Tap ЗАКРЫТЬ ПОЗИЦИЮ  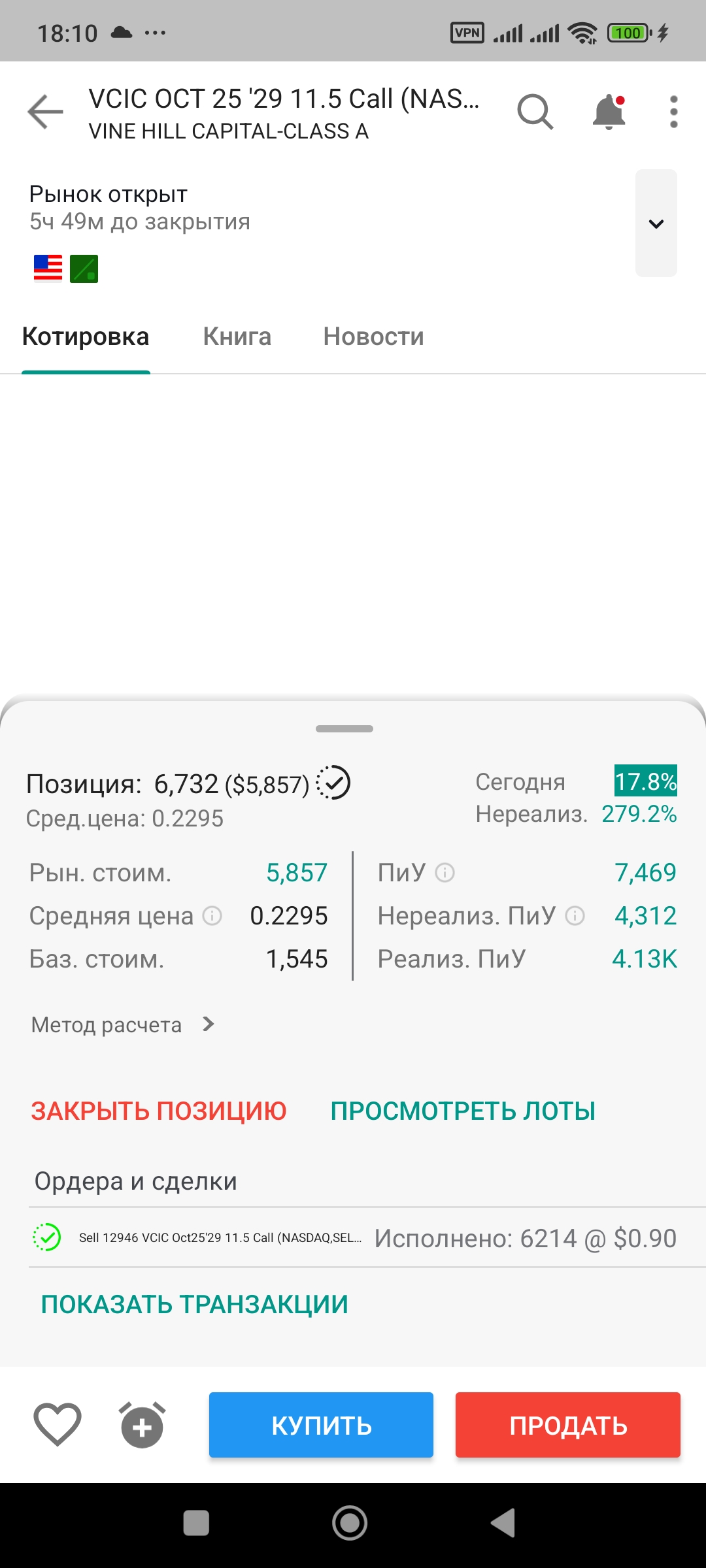159,1111
